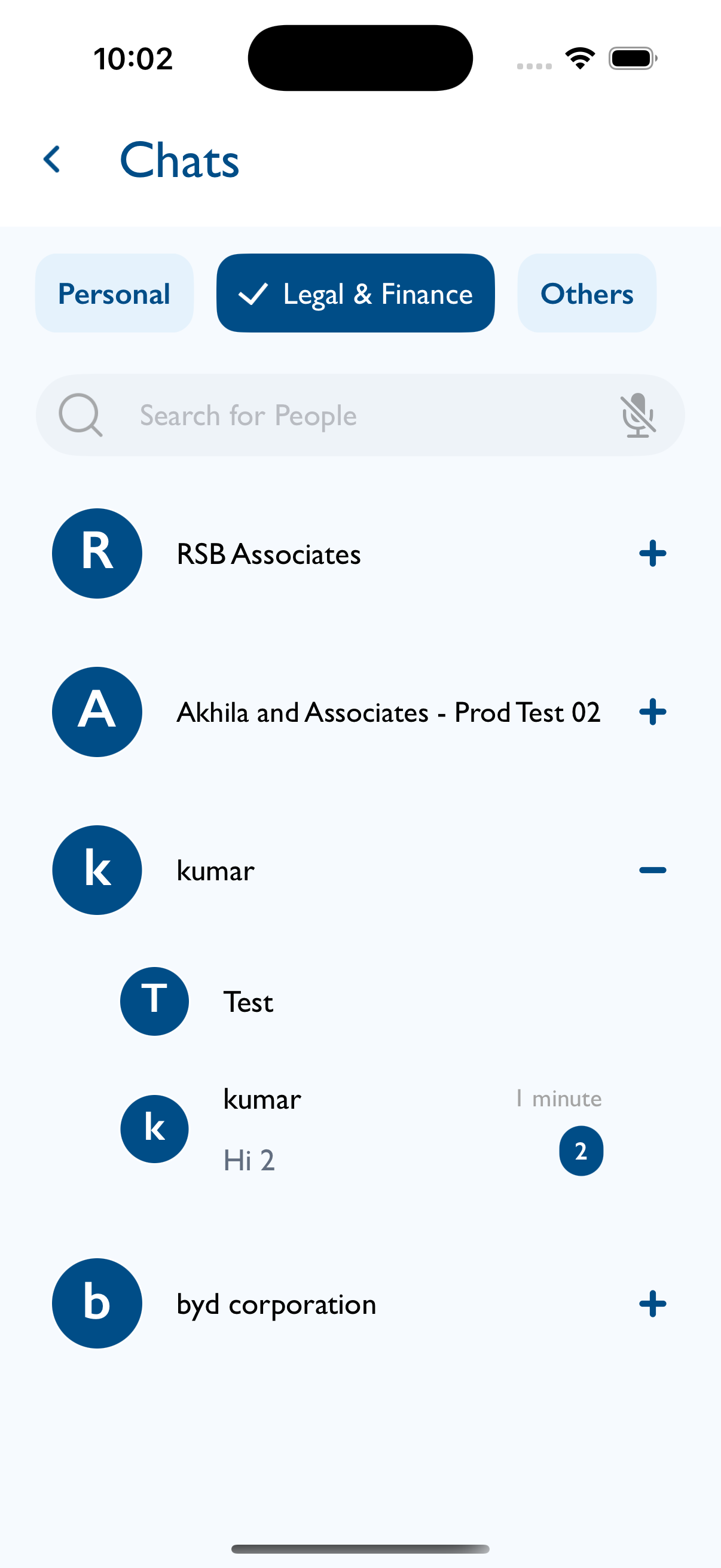Expand RSB Associates with its plus icon
The height and width of the screenshot is (1568, 721).
coord(652,553)
